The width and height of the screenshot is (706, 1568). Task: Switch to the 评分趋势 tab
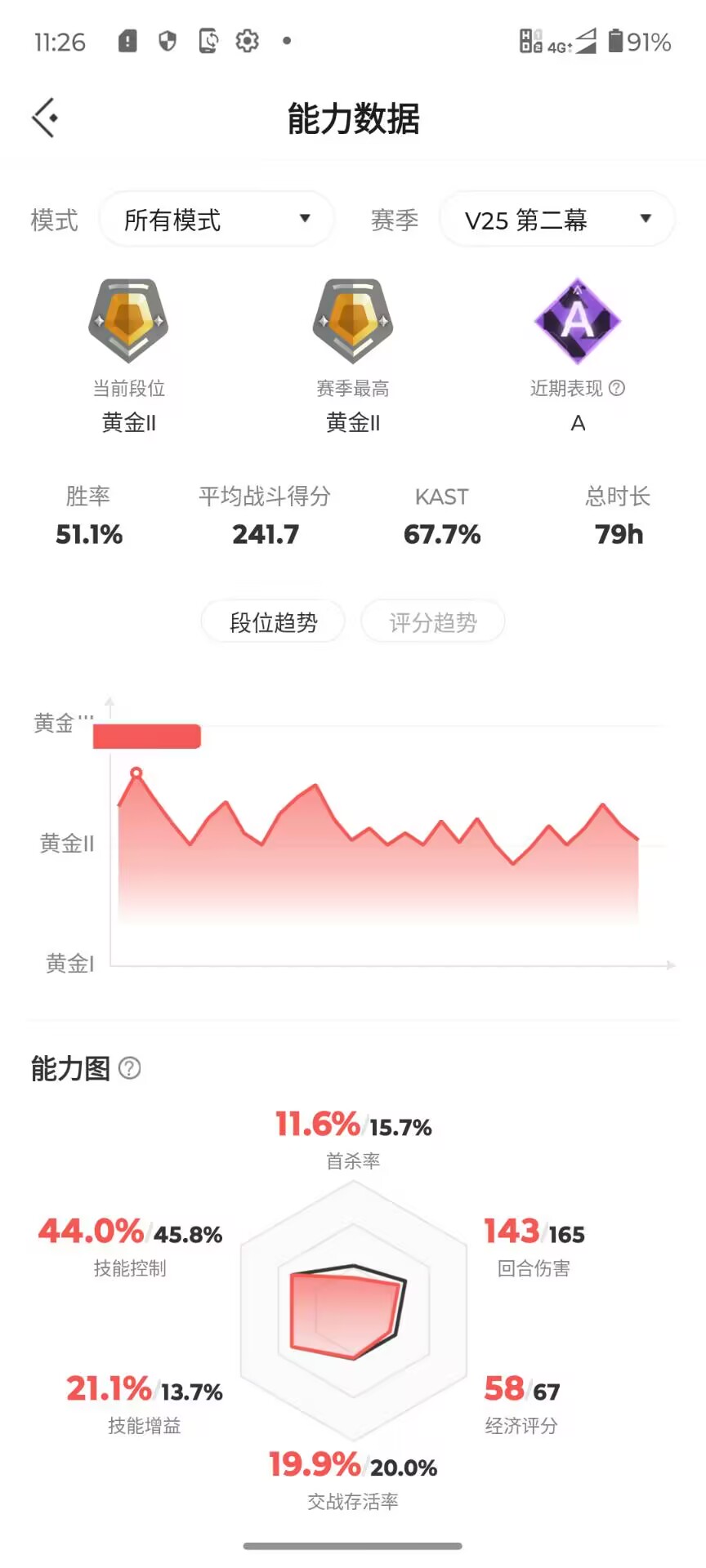433,622
